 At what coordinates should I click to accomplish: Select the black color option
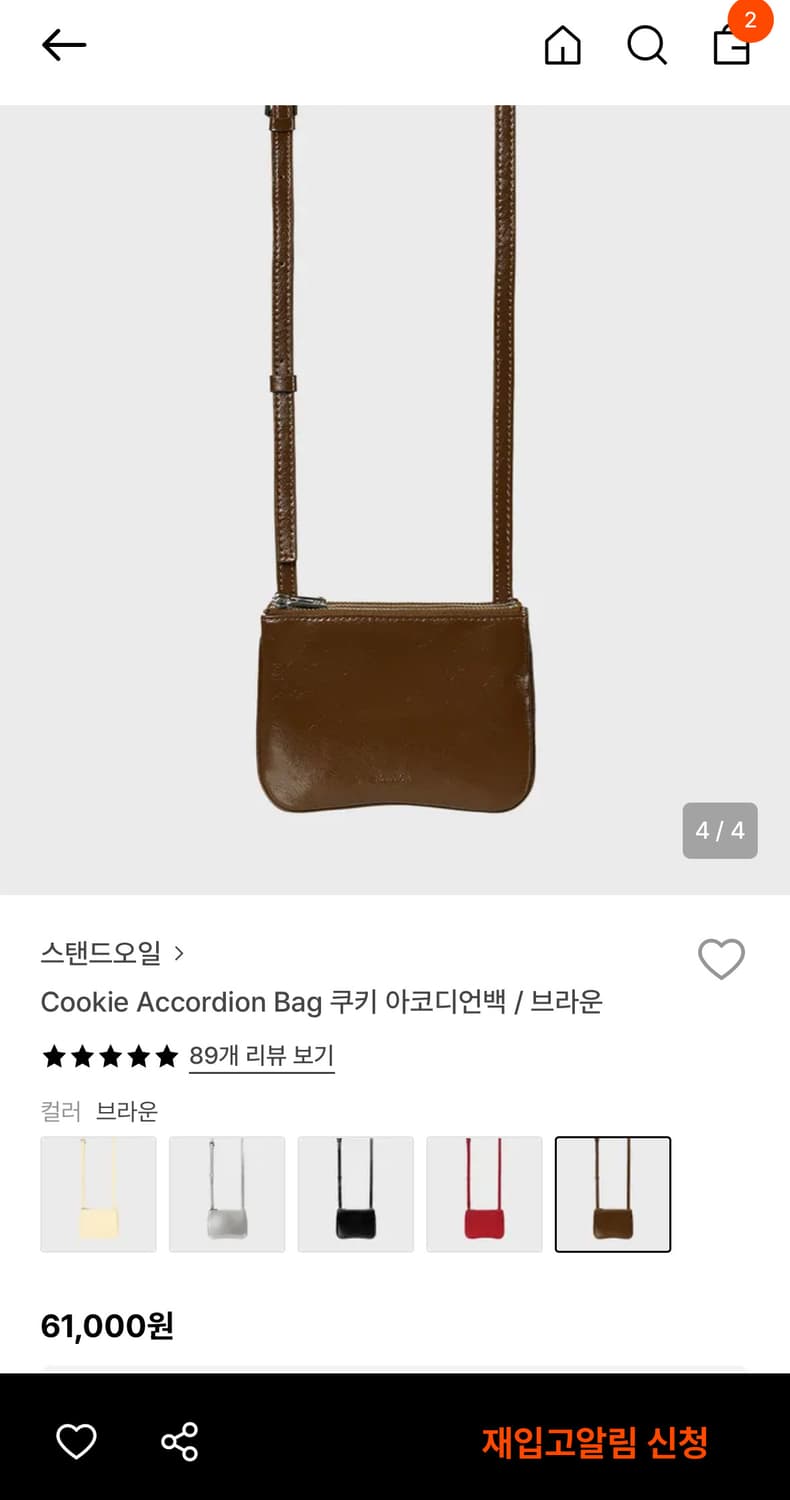(355, 1194)
